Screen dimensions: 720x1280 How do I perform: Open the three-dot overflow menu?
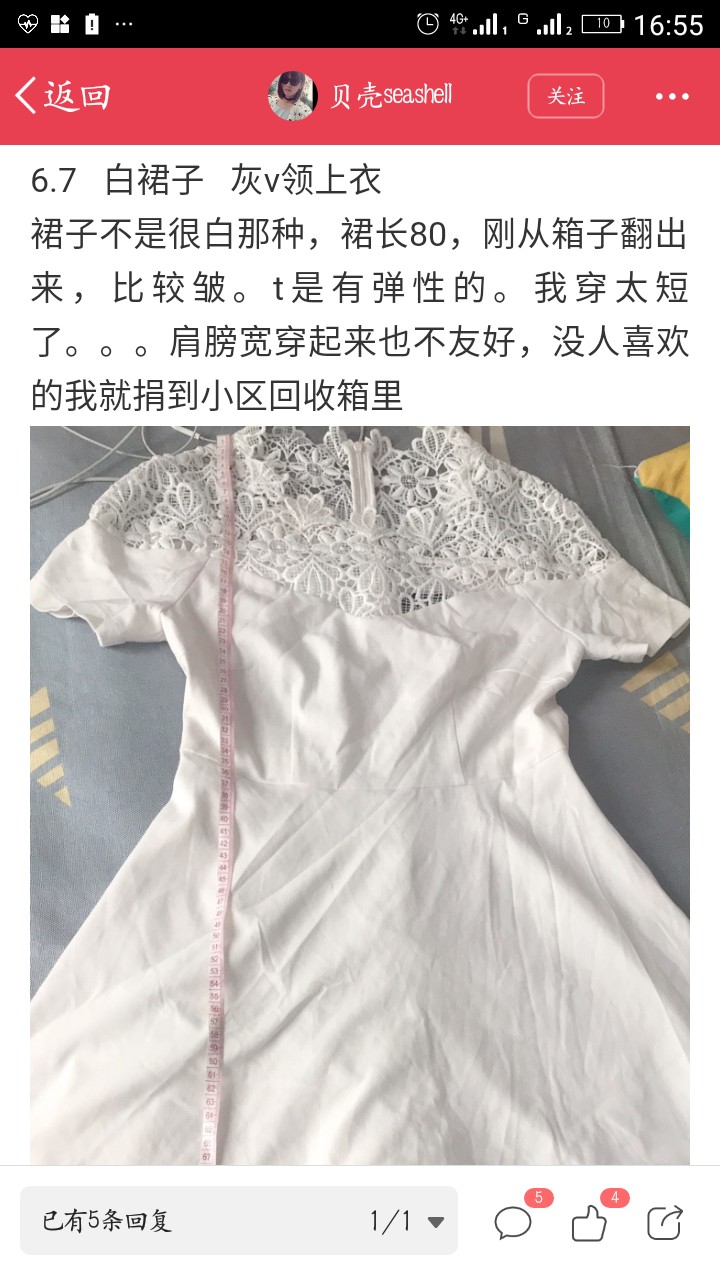(x=672, y=97)
